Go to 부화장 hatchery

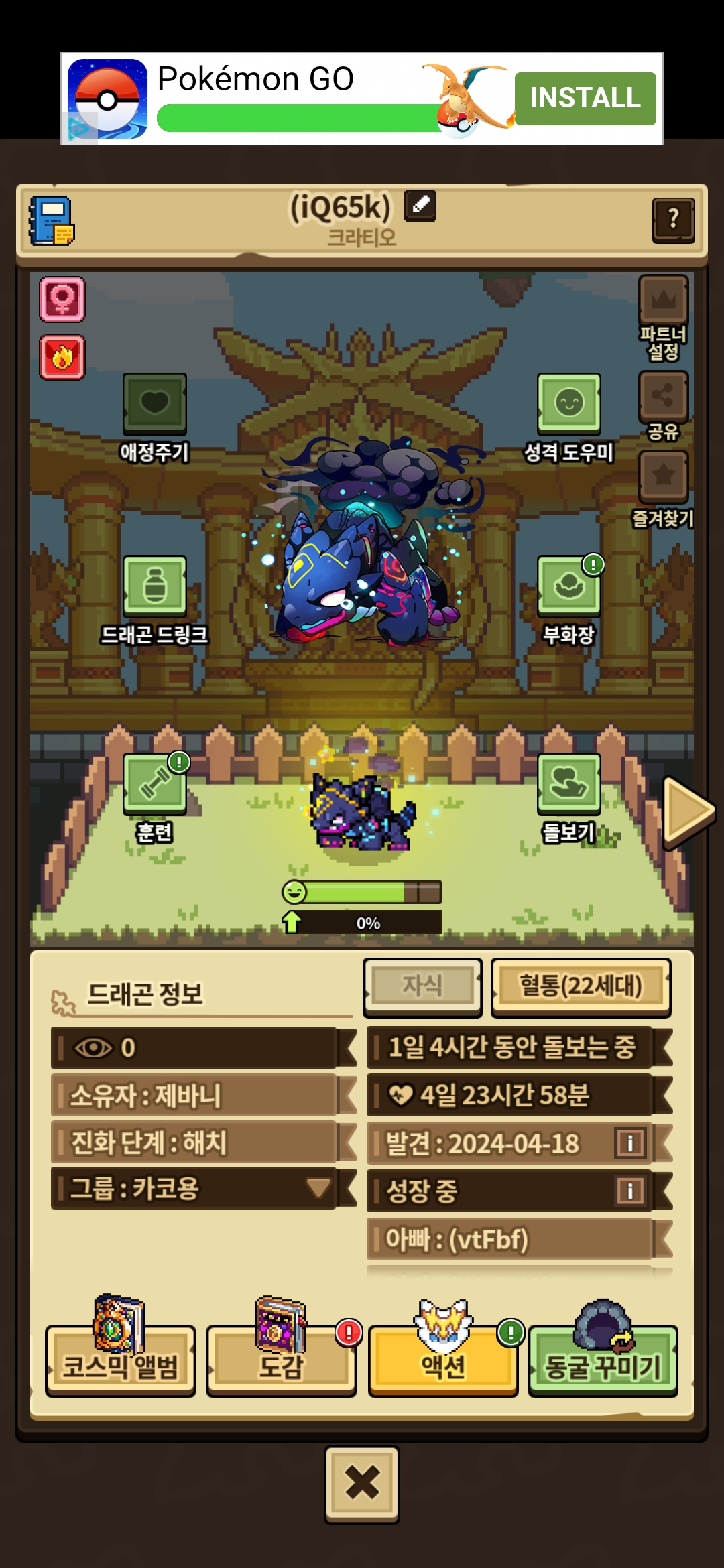[x=568, y=586]
